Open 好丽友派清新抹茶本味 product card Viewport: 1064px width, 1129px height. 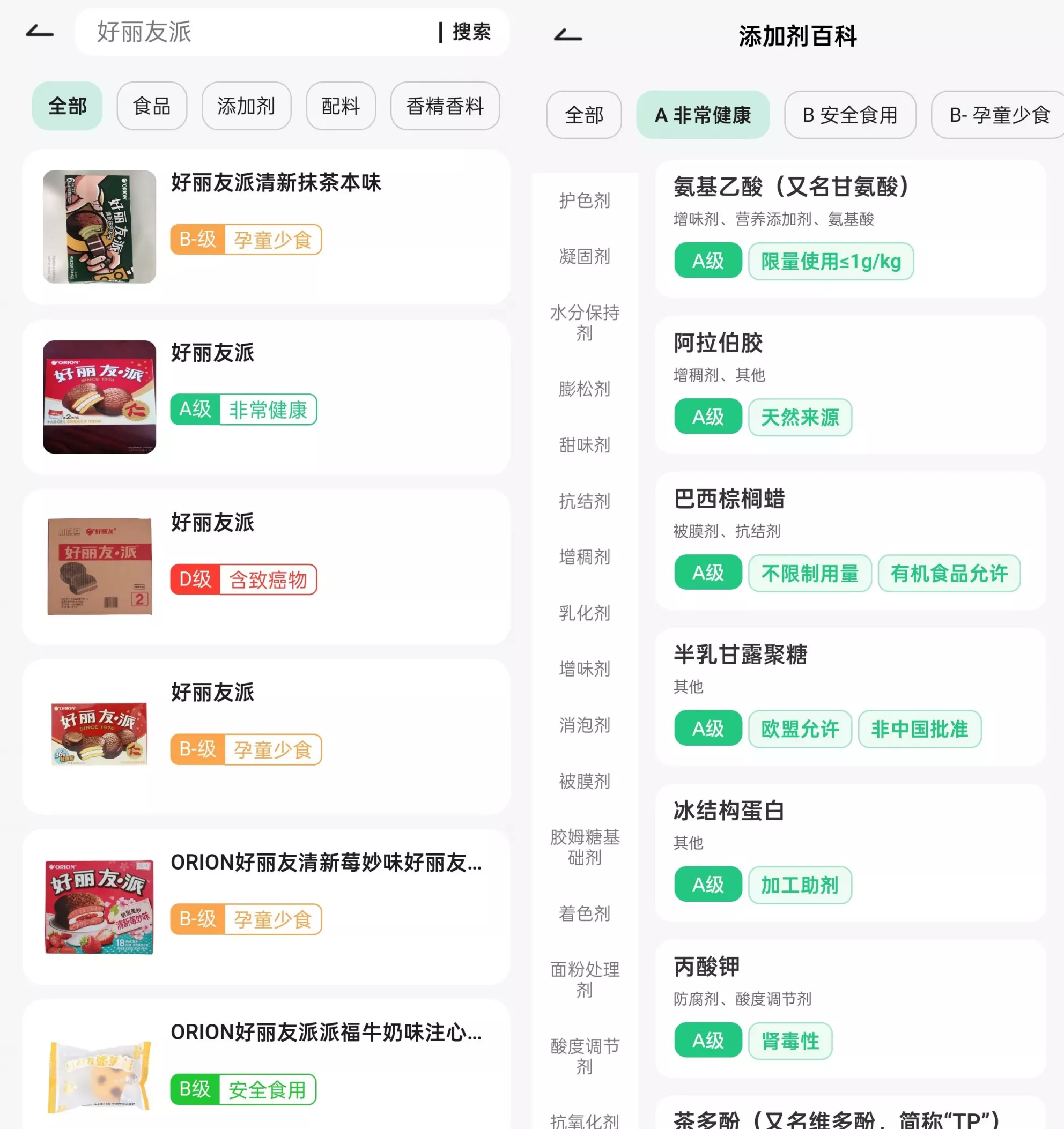(x=266, y=226)
